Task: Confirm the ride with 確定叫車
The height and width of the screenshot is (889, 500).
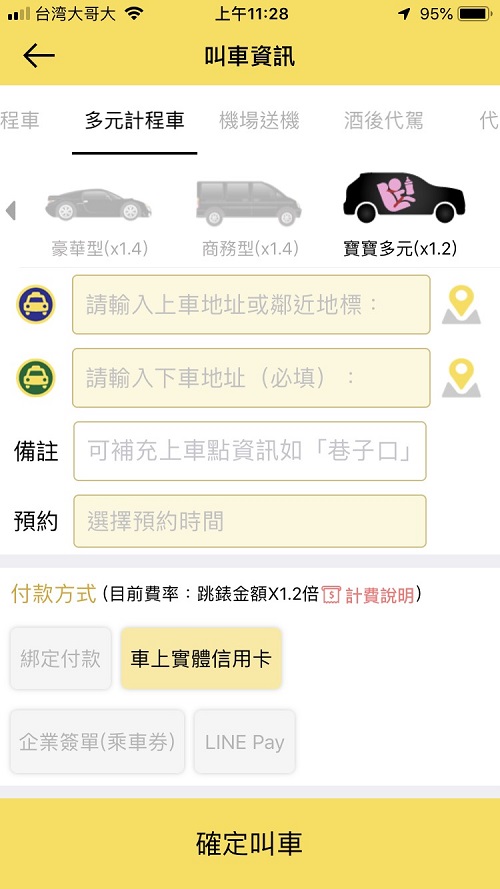Action: click(250, 844)
